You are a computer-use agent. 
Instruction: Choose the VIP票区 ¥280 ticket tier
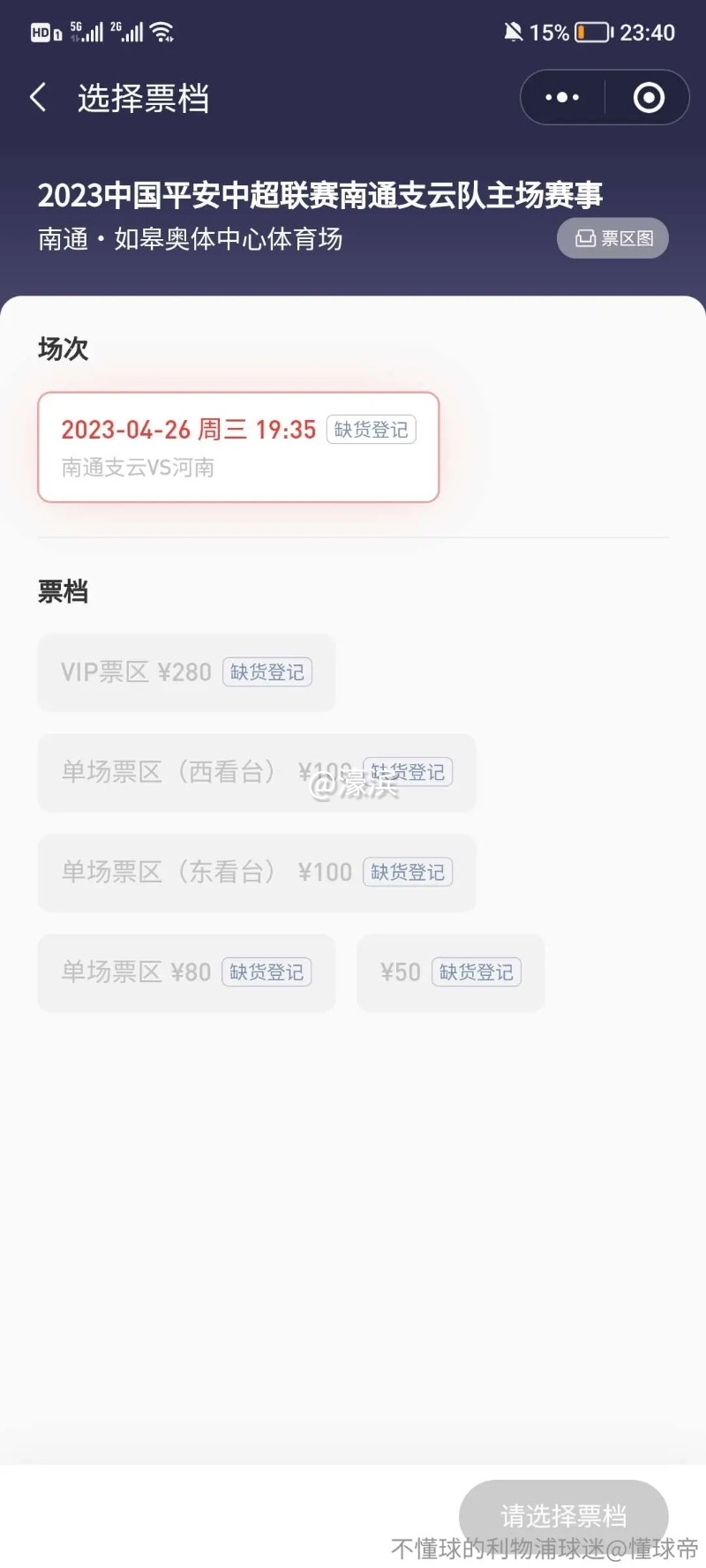pos(186,672)
